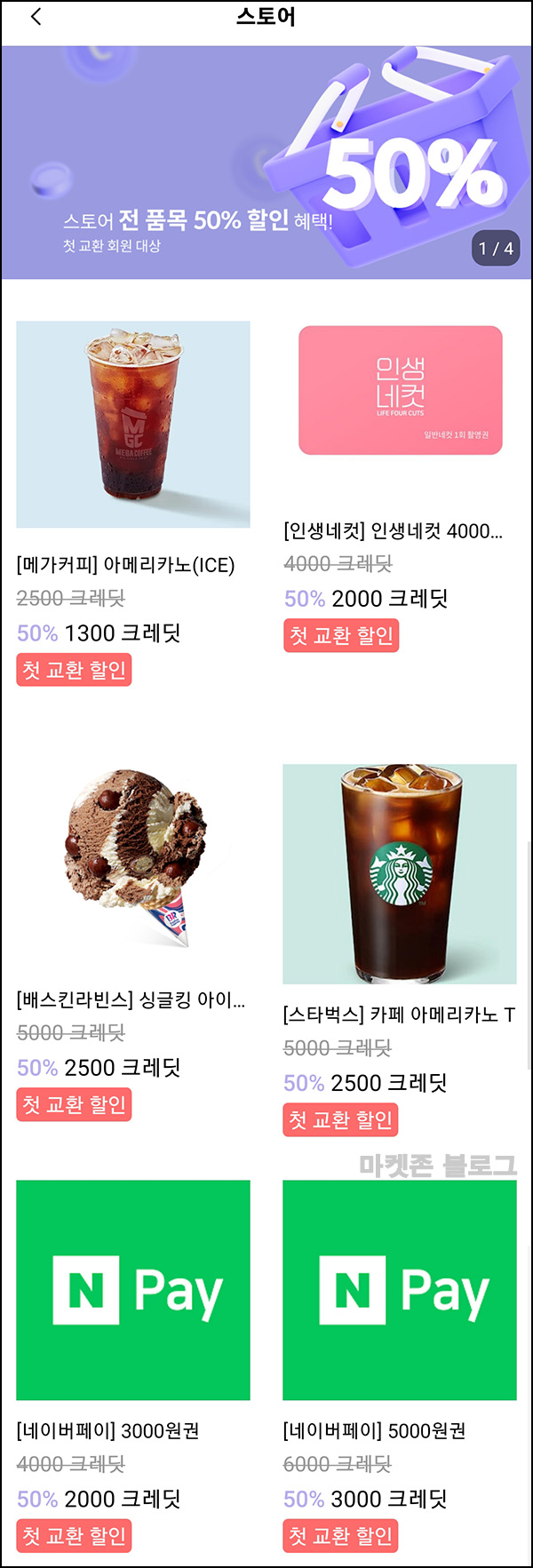The height and width of the screenshot is (1568, 533).
Task: Open the 메가커피 아메리카노(ICE) product
Action: 133,425
